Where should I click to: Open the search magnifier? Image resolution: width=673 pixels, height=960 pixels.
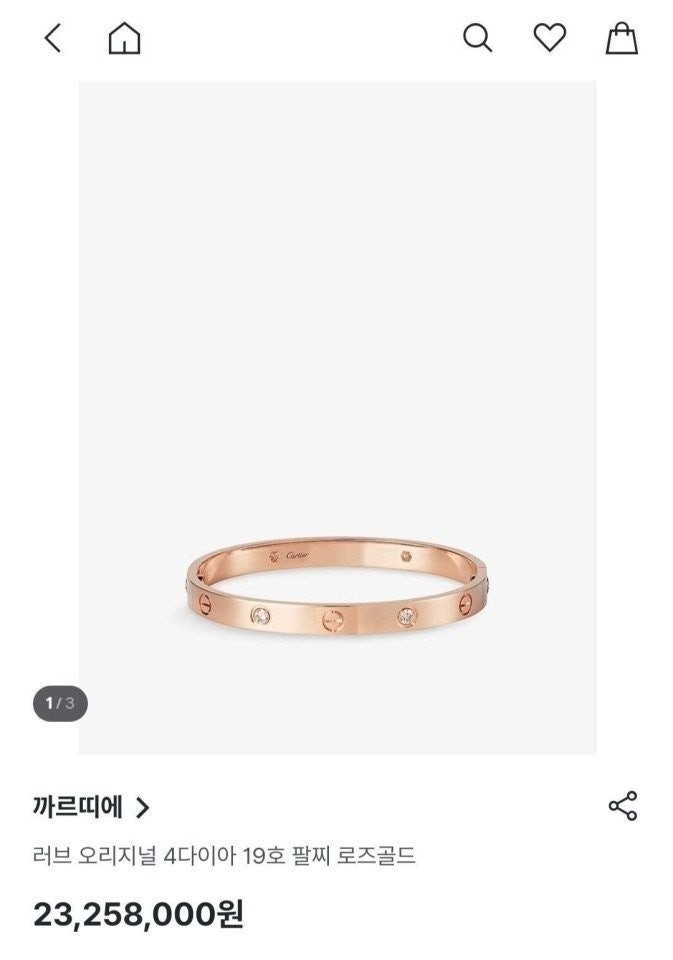[x=477, y=38]
